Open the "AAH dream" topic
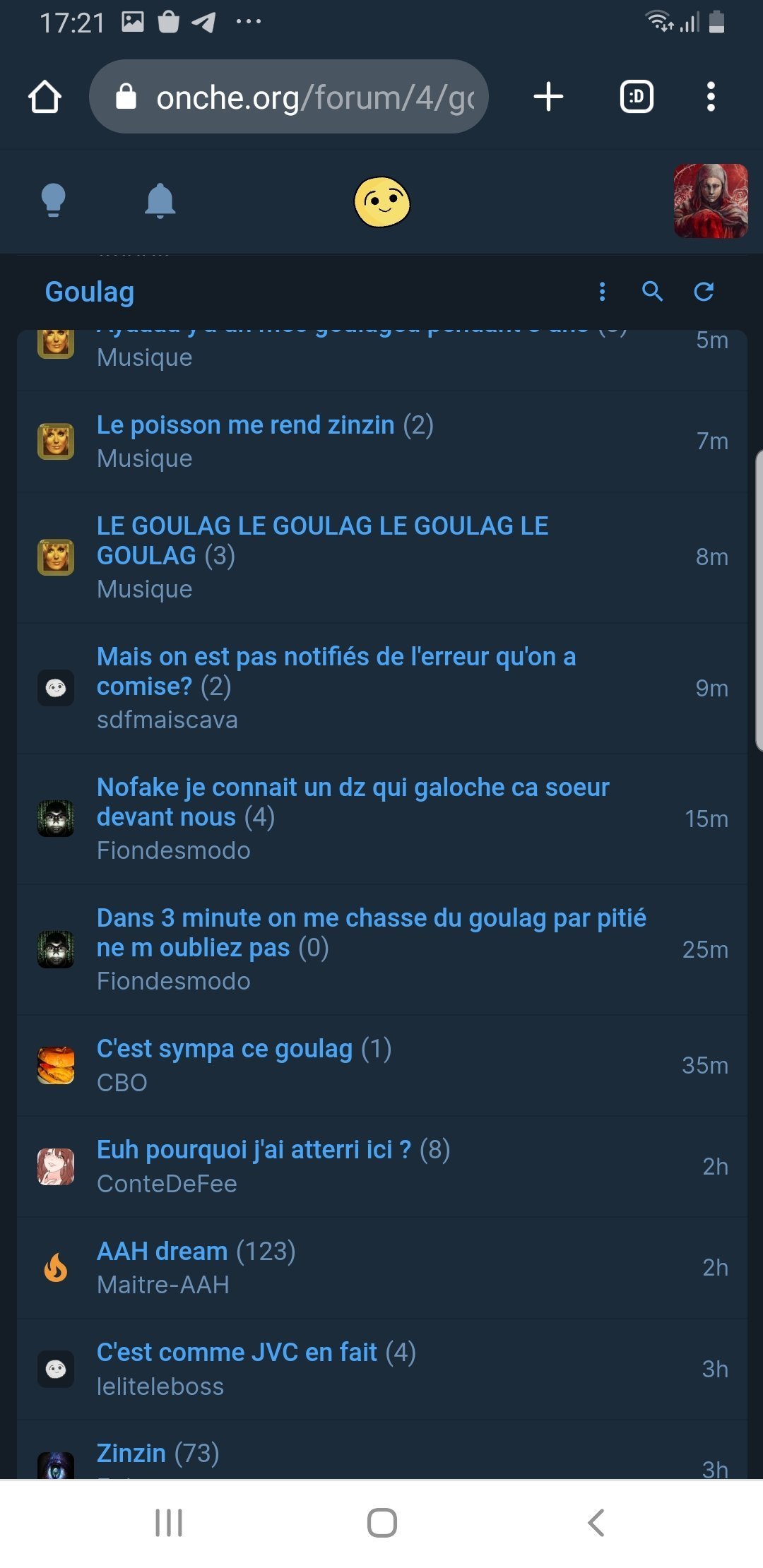763x1568 pixels. coord(162,1252)
